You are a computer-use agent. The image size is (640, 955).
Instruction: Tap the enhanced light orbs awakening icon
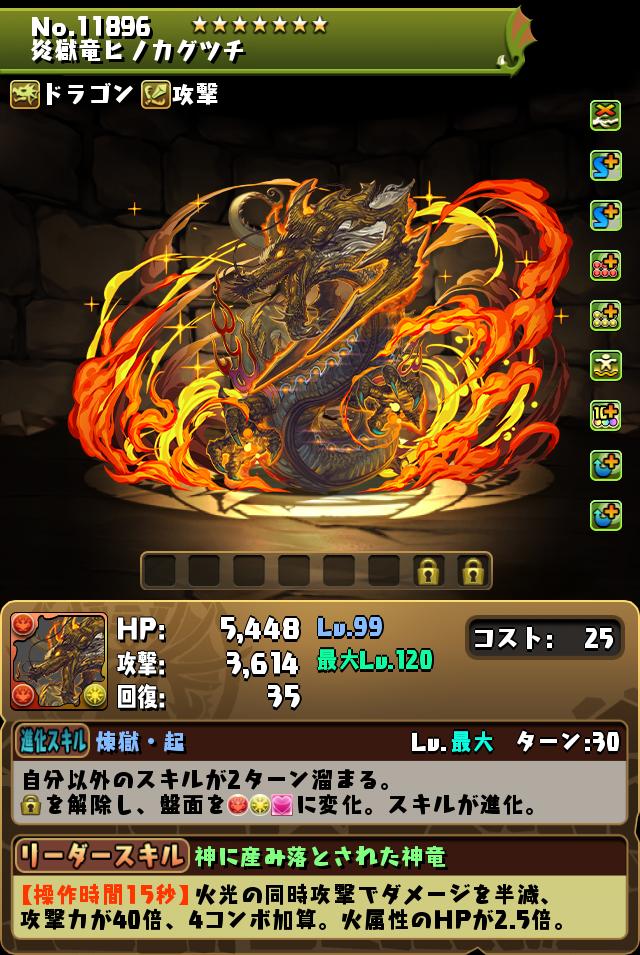pyautogui.click(x=605, y=316)
